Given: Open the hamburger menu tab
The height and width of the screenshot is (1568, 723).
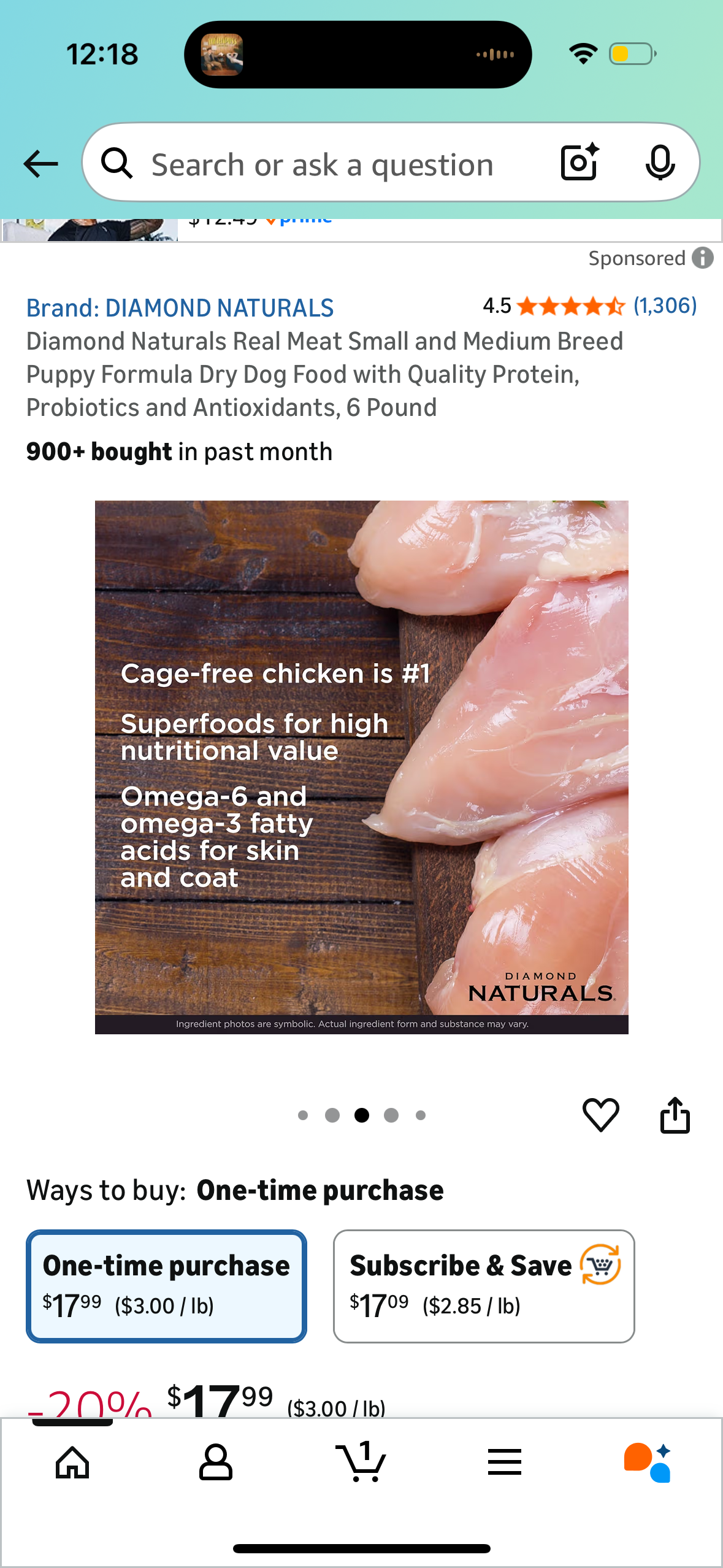Looking at the screenshot, I should pos(505,1462).
